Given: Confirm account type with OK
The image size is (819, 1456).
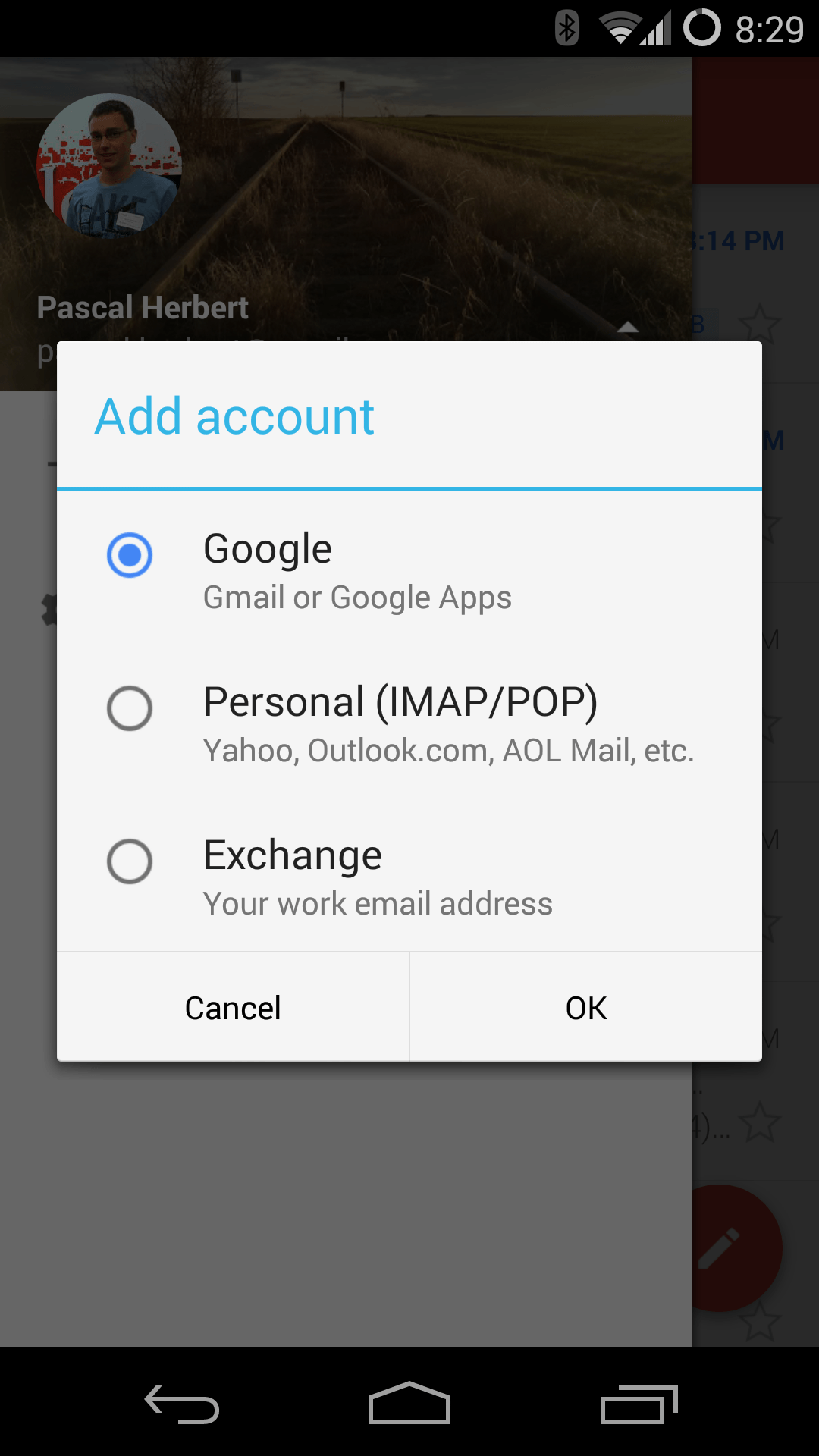Looking at the screenshot, I should [585, 1008].
